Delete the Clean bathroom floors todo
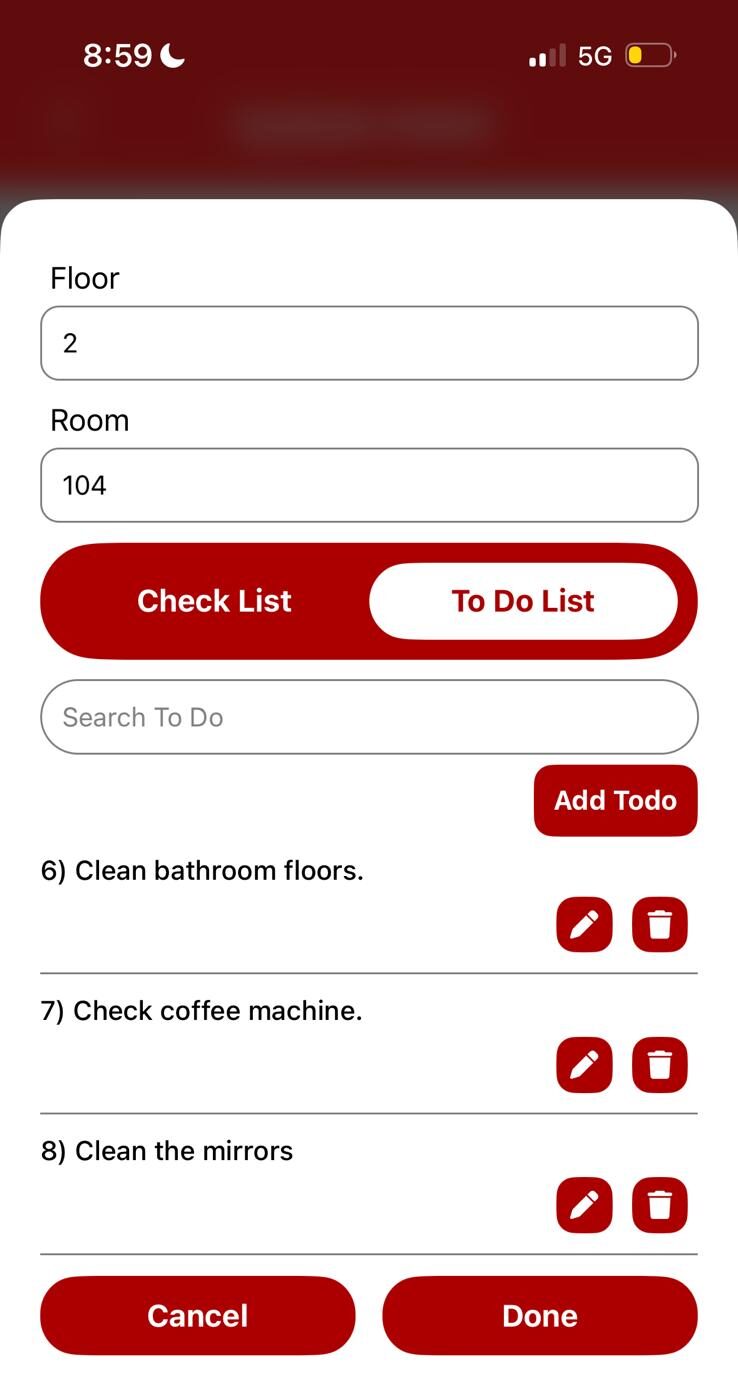Image resolution: width=738 pixels, height=1390 pixels. [660, 924]
